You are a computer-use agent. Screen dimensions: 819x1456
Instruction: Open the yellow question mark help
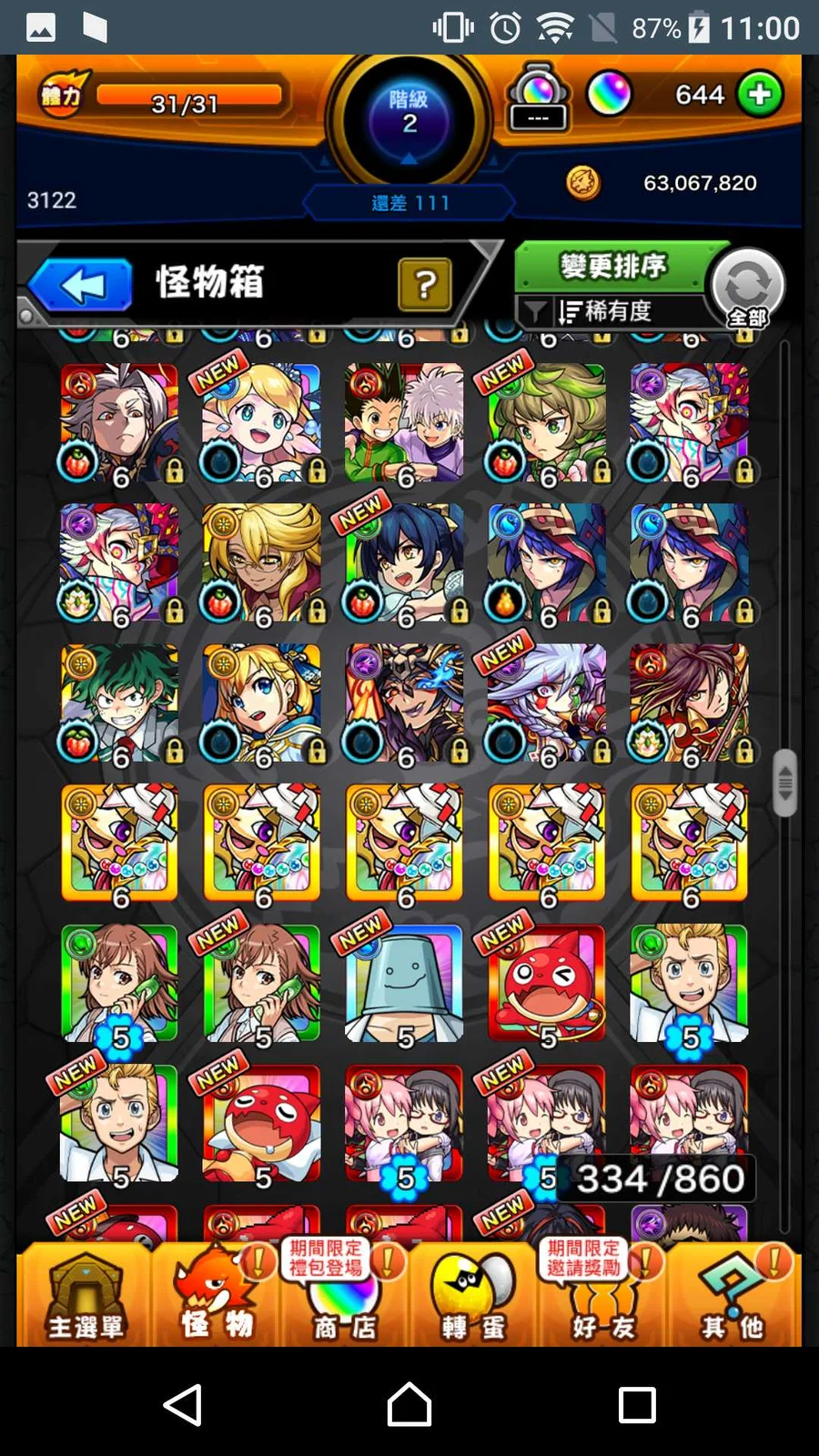tap(424, 285)
